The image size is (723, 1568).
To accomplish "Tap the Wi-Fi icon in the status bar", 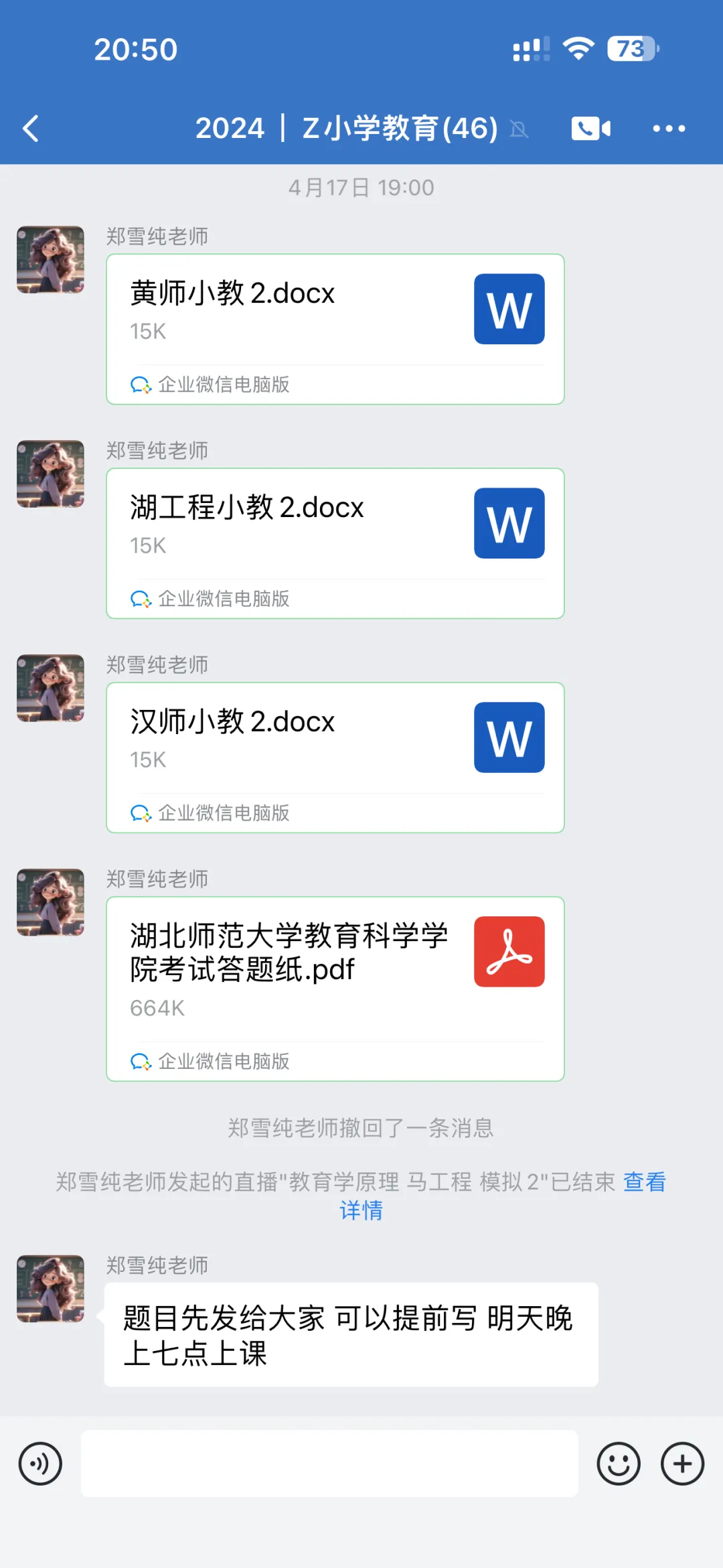I will tap(578, 49).
